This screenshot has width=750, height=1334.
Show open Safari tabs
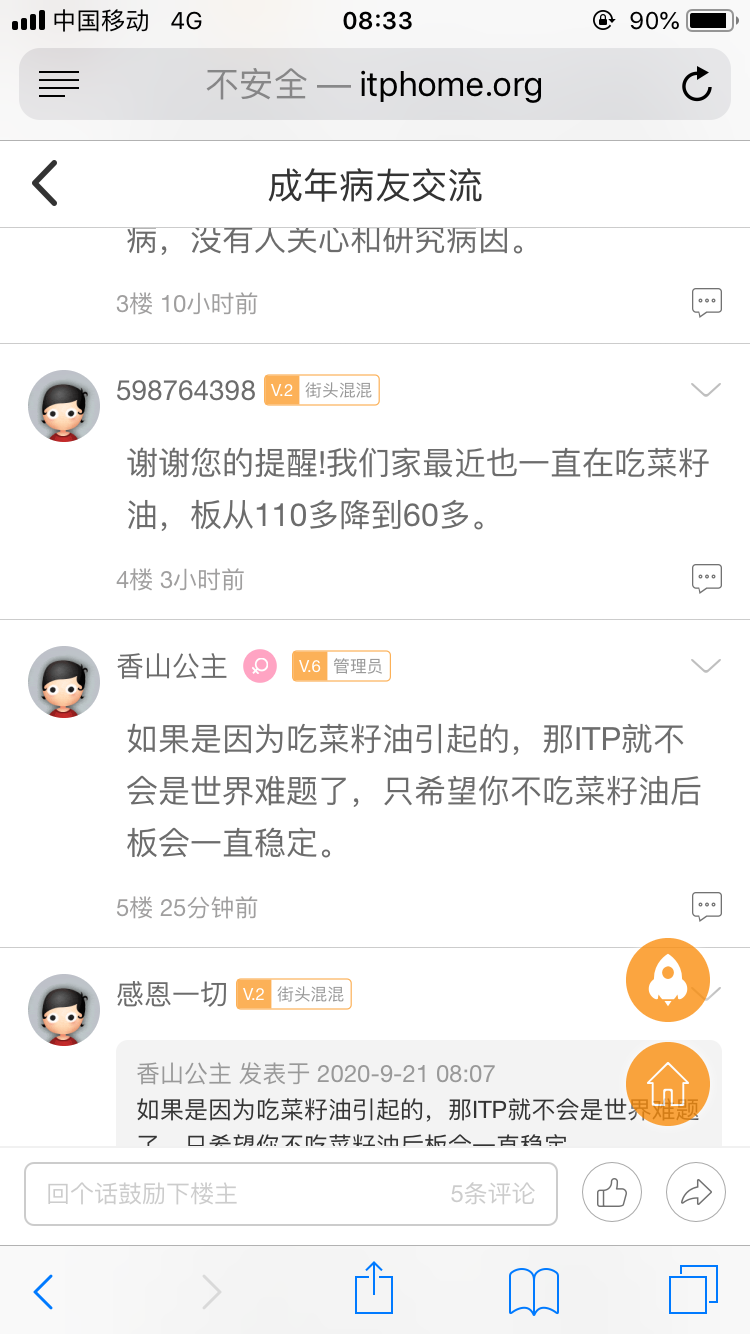(x=693, y=1290)
